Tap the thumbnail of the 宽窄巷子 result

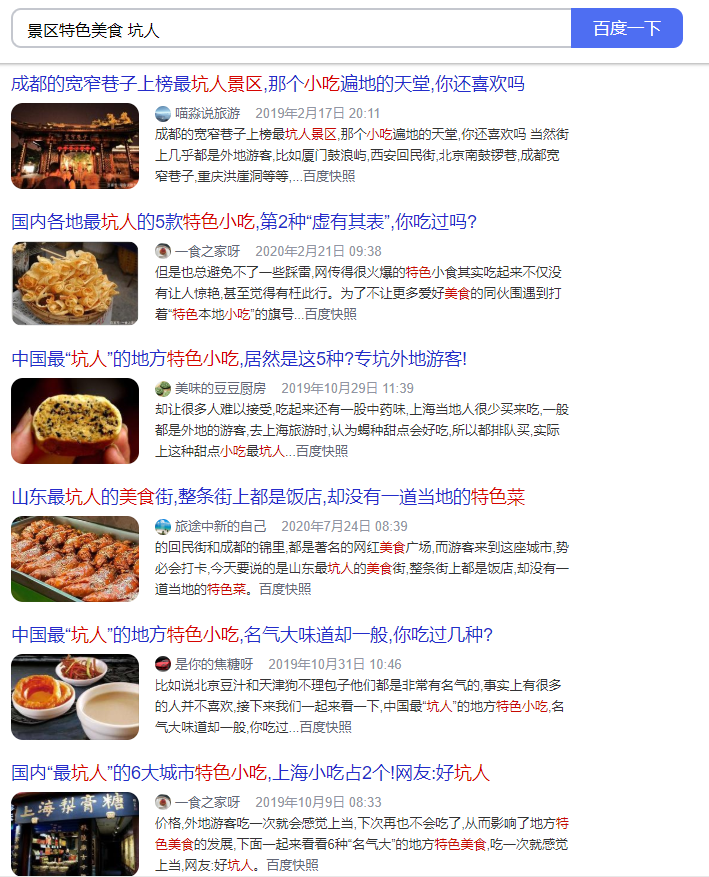pyautogui.click(x=75, y=146)
